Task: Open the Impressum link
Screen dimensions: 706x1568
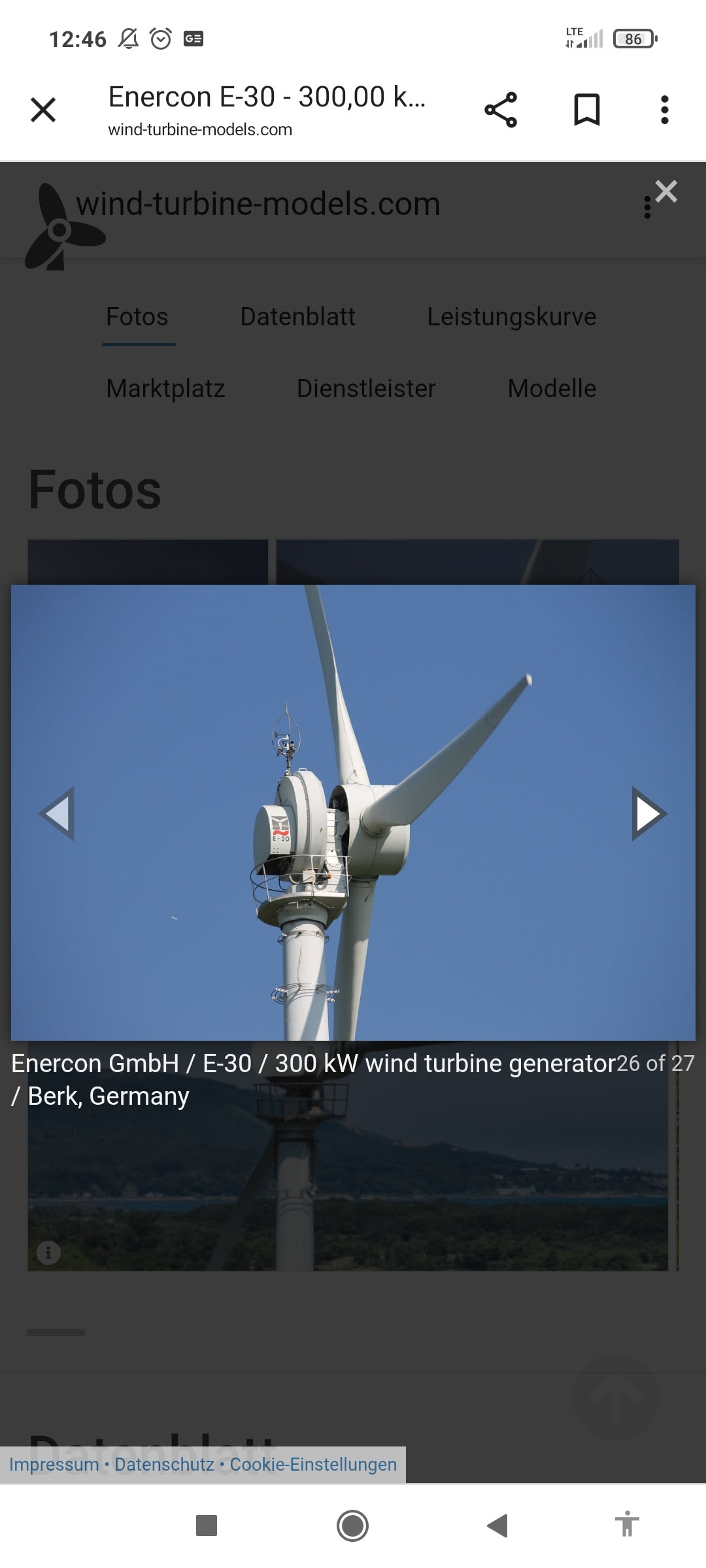Action: [54, 1464]
